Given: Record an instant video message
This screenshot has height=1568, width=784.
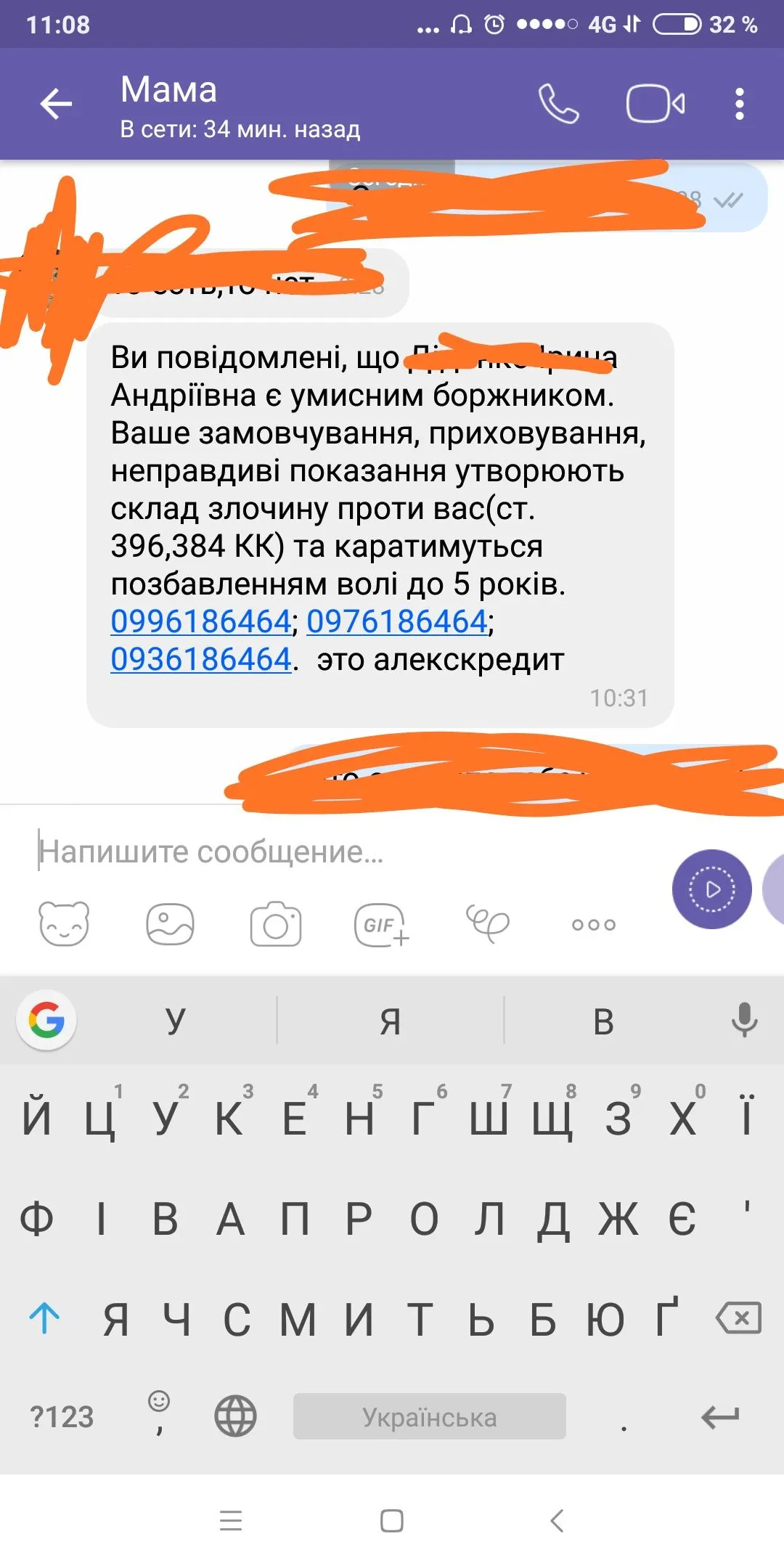Looking at the screenshot, I should pos(711,889).
